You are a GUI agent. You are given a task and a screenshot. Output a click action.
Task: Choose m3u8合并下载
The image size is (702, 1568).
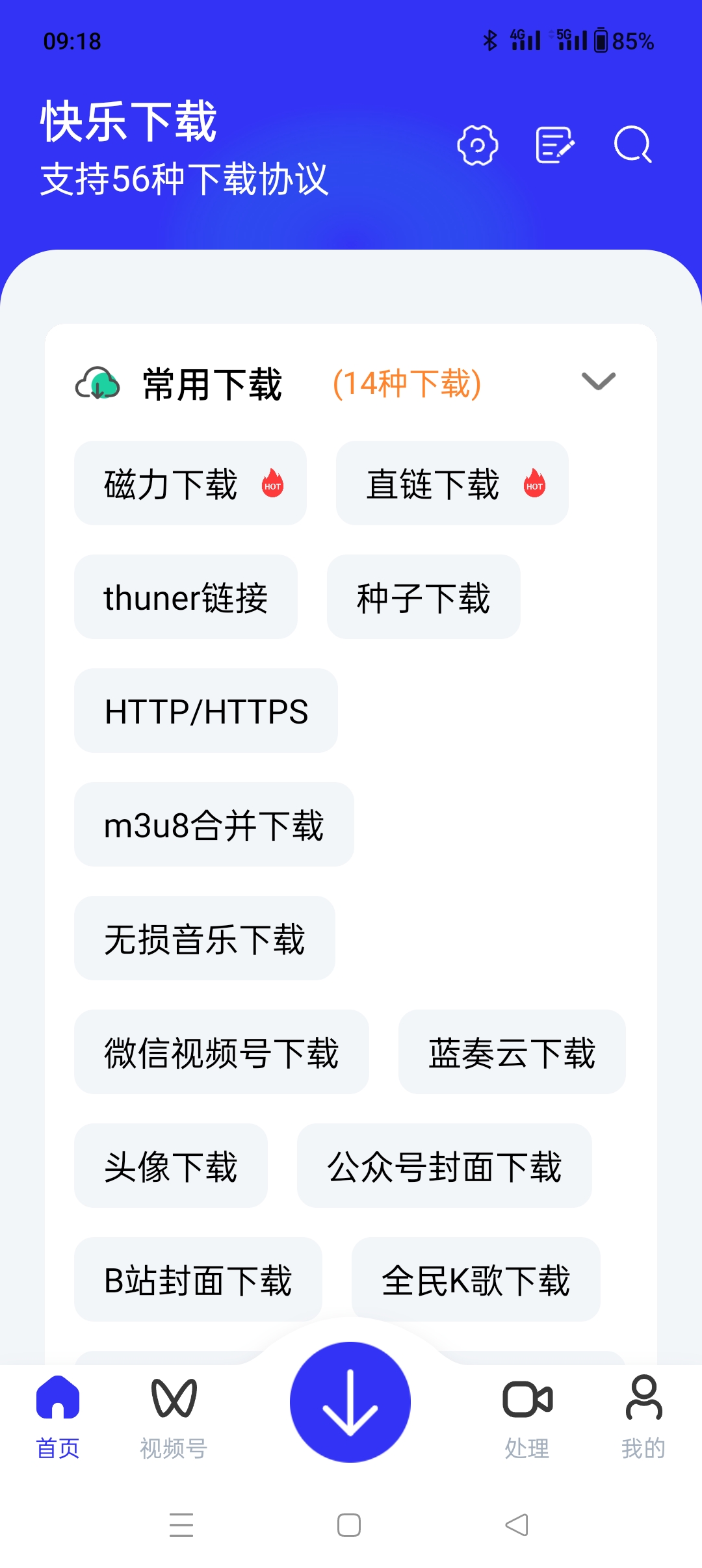tap(214, 825)
